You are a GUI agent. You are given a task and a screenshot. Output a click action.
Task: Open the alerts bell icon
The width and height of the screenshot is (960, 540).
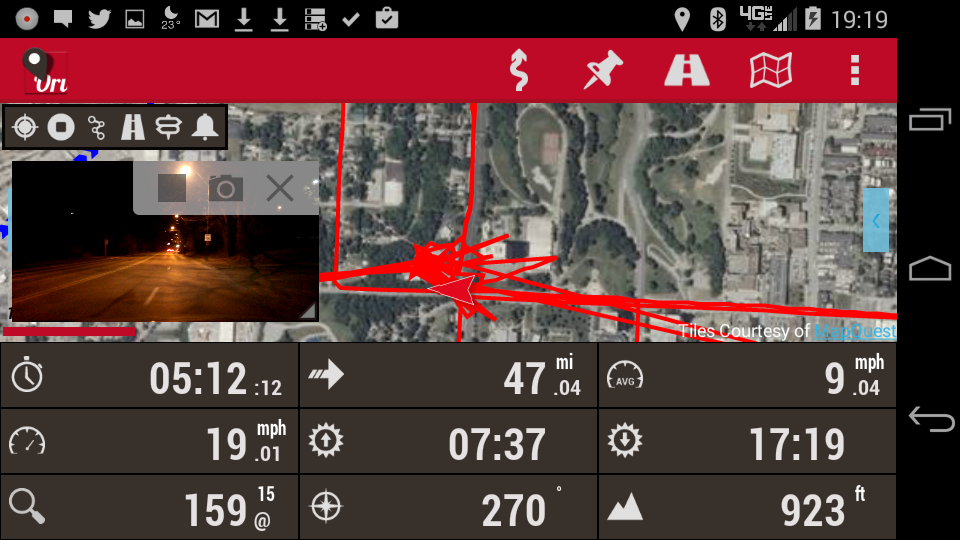[205, 127]
